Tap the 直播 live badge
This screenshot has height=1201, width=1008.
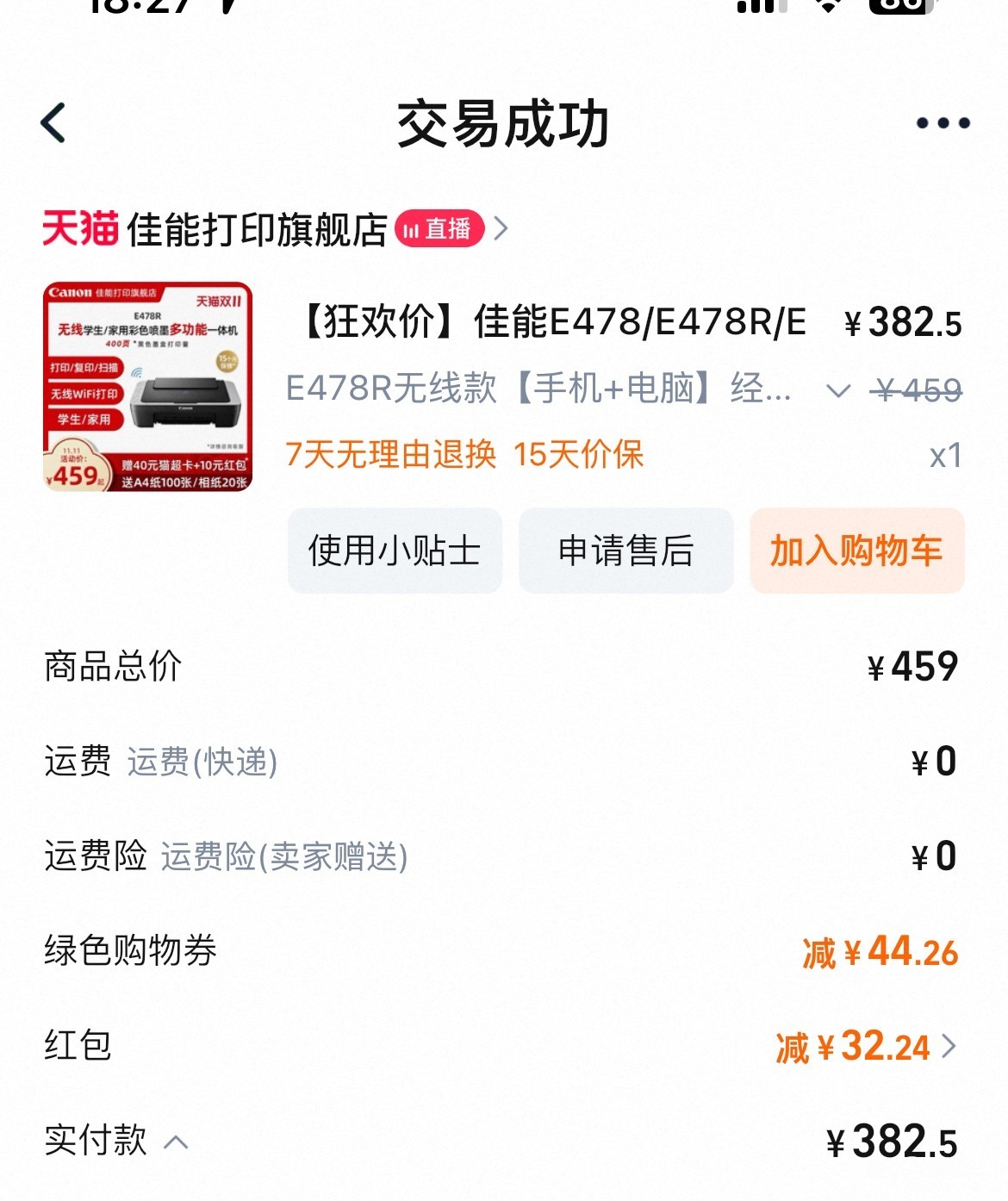click(x=439, y=229)
